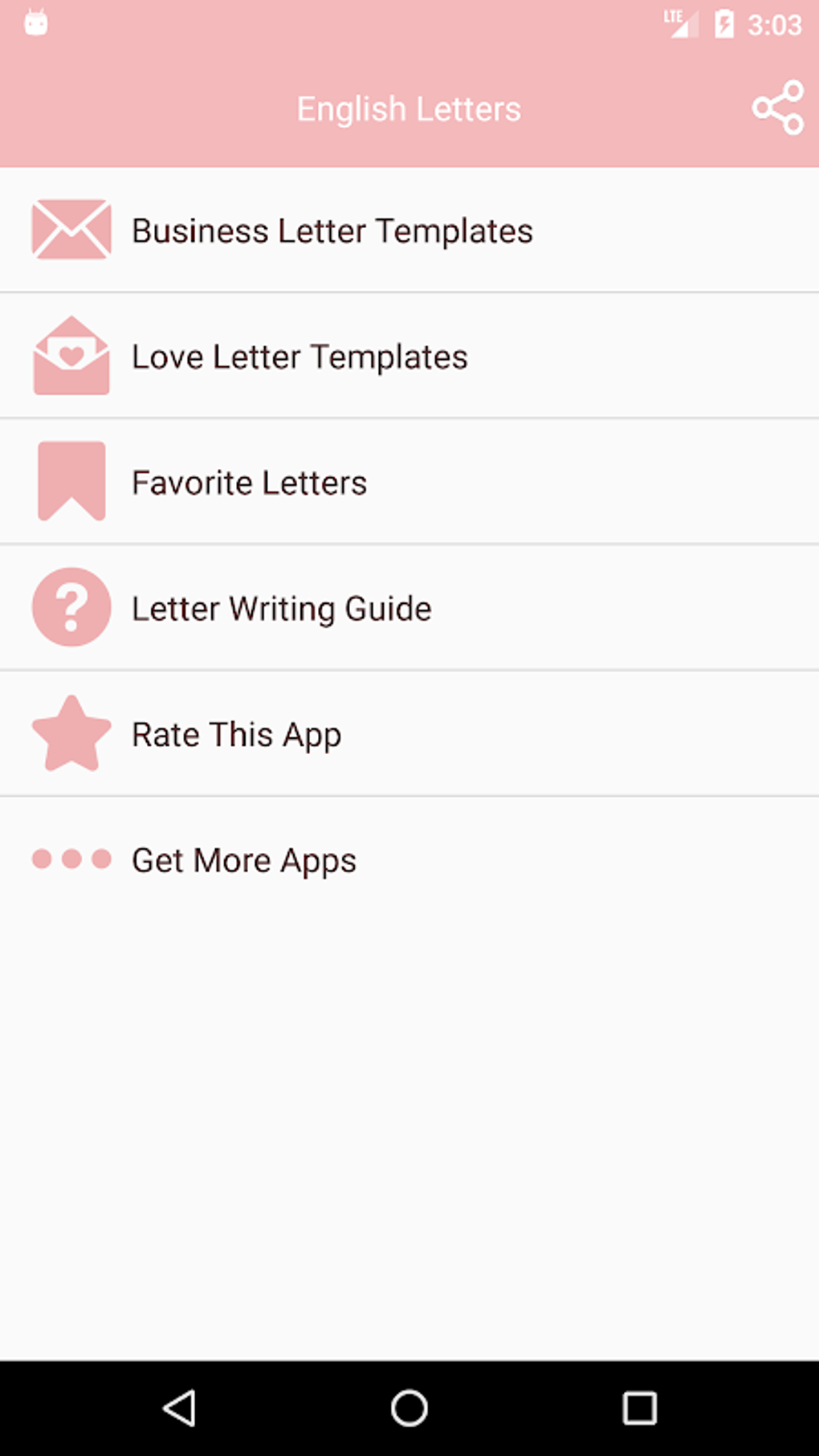Go back using the system back button

coord(180,1408)
